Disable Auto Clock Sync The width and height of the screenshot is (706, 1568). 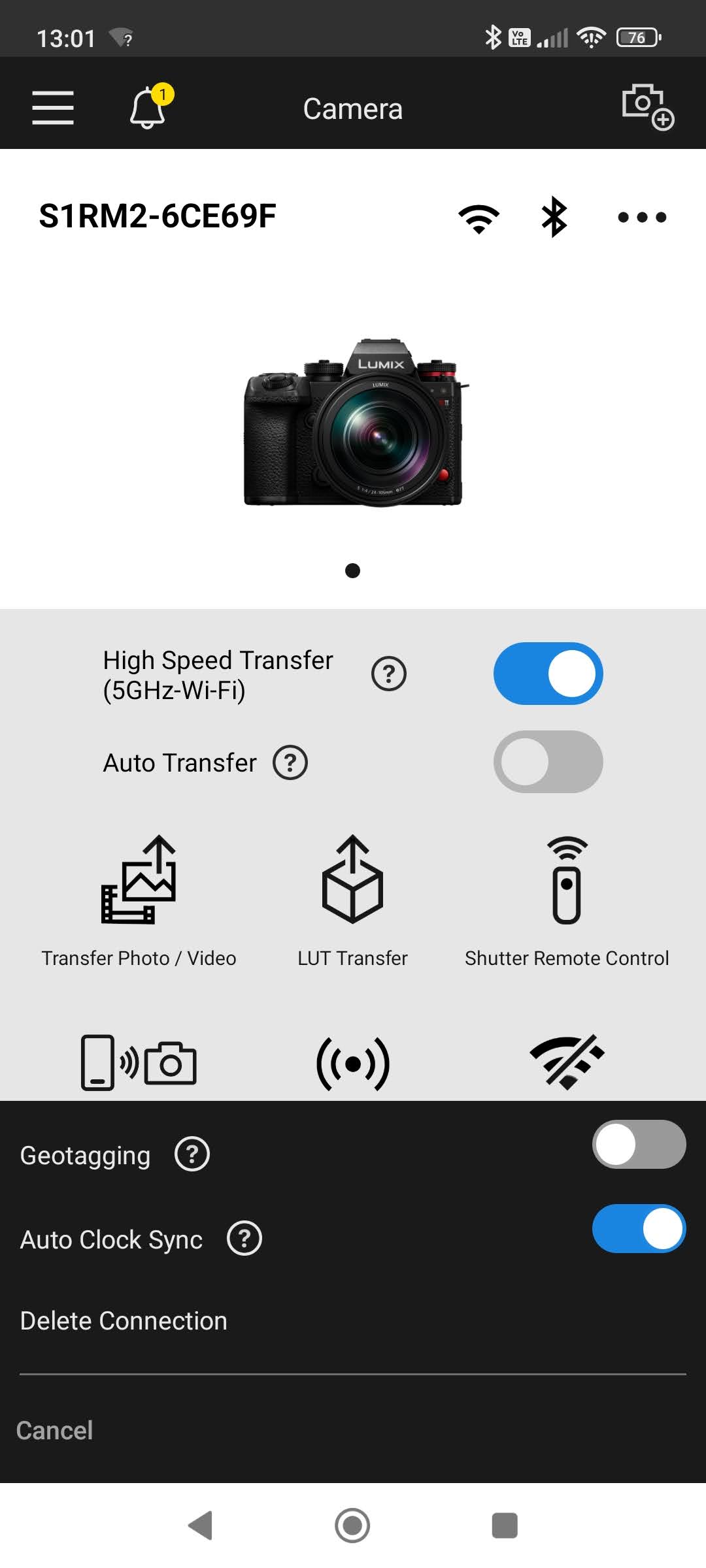click(x=639, y=1228)
